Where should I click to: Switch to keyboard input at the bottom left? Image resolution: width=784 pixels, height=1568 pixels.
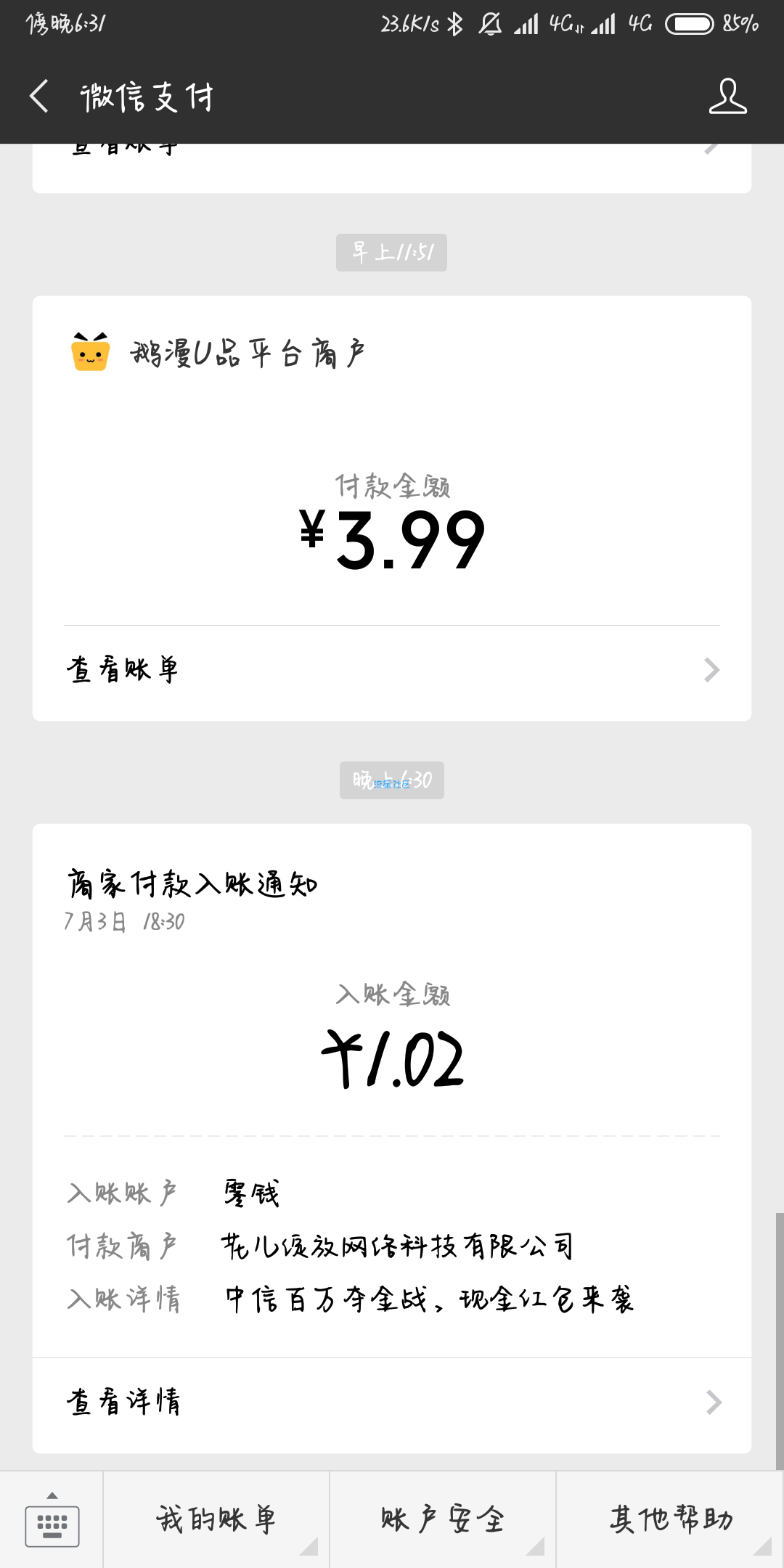pos(52,1519)
